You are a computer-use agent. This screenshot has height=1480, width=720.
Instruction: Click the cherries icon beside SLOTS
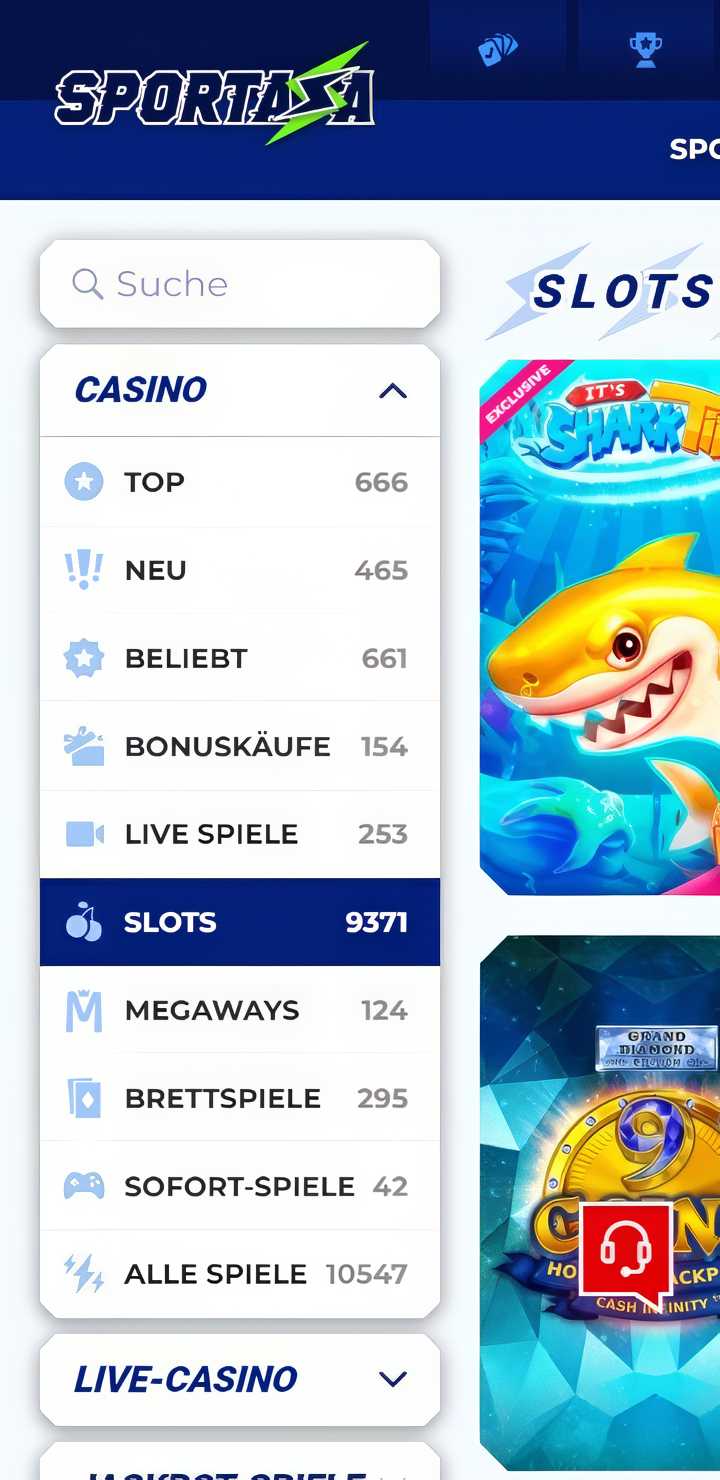pyautogui.click(x=83, y=922)
